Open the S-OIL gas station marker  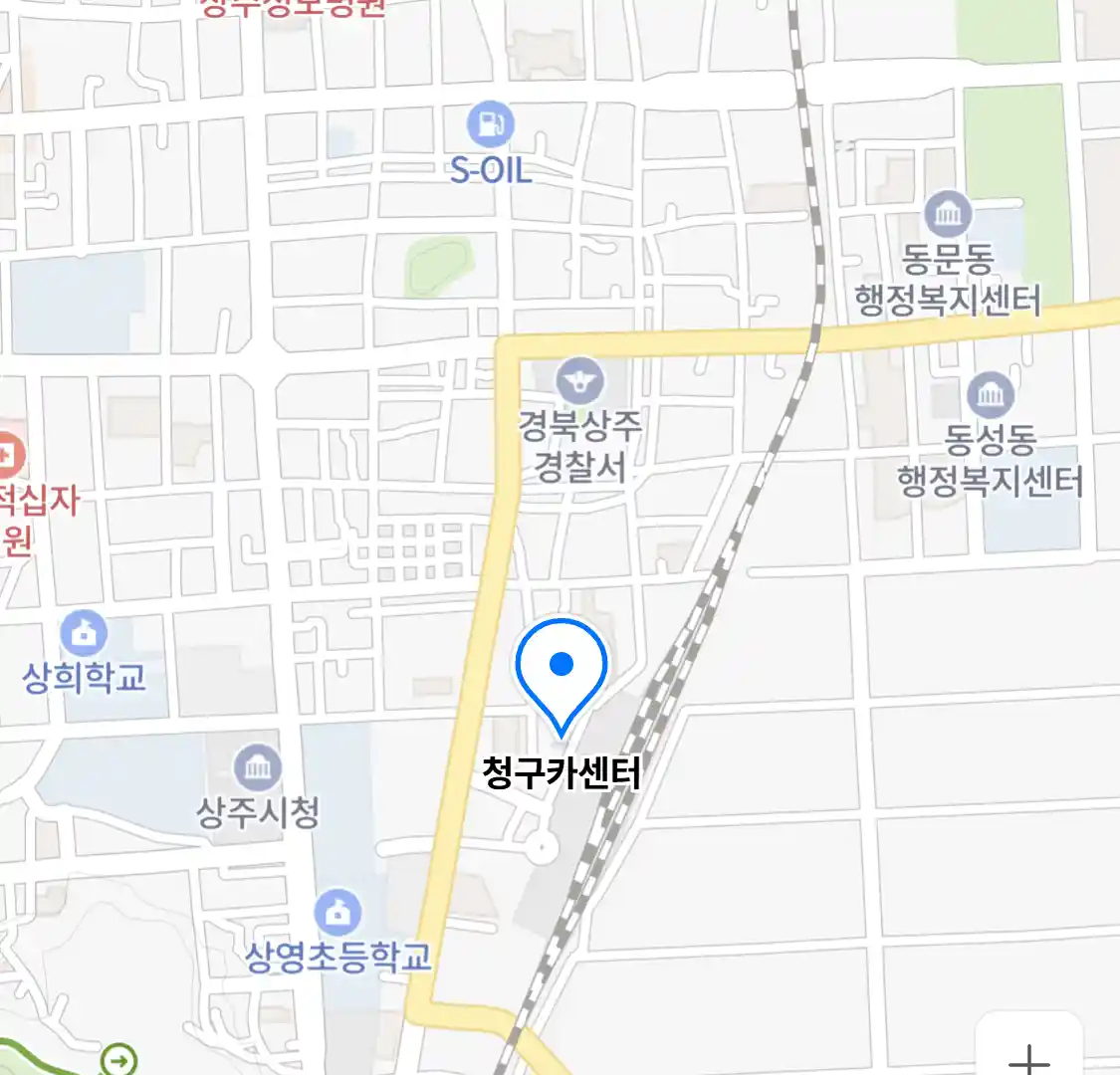tap(491, 124)
